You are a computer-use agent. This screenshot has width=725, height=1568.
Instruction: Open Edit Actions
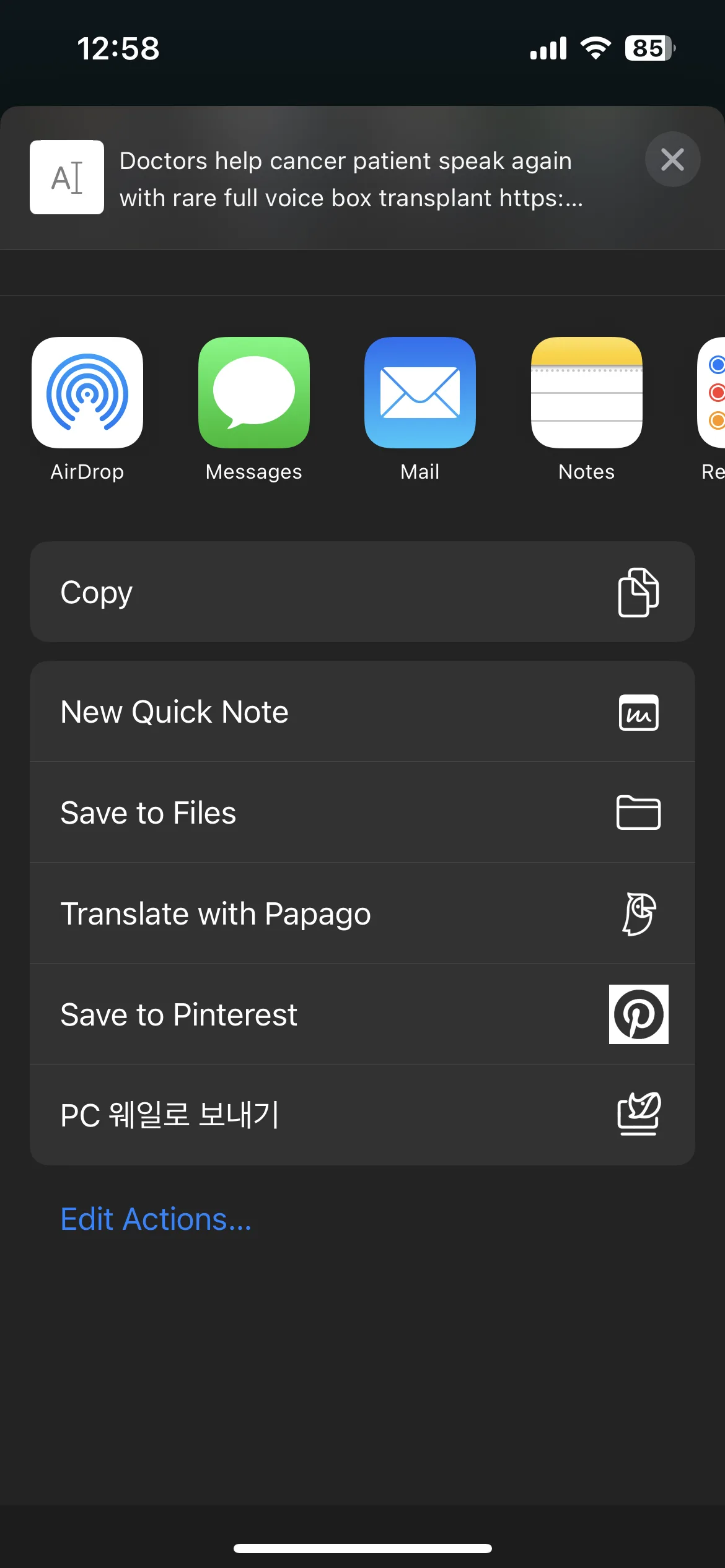tap(156, 1219)
